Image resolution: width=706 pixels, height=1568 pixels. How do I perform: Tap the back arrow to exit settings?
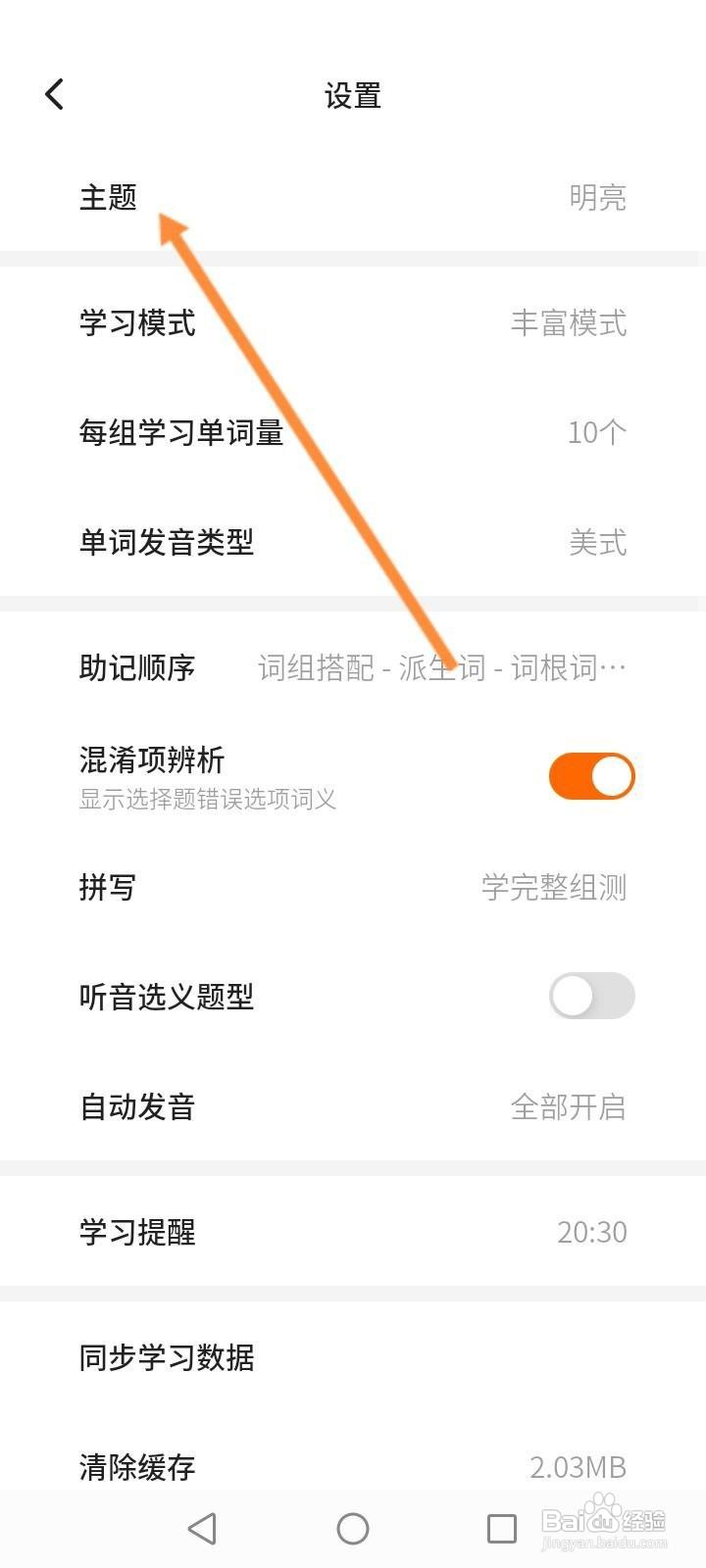click(x=53, y=93)
